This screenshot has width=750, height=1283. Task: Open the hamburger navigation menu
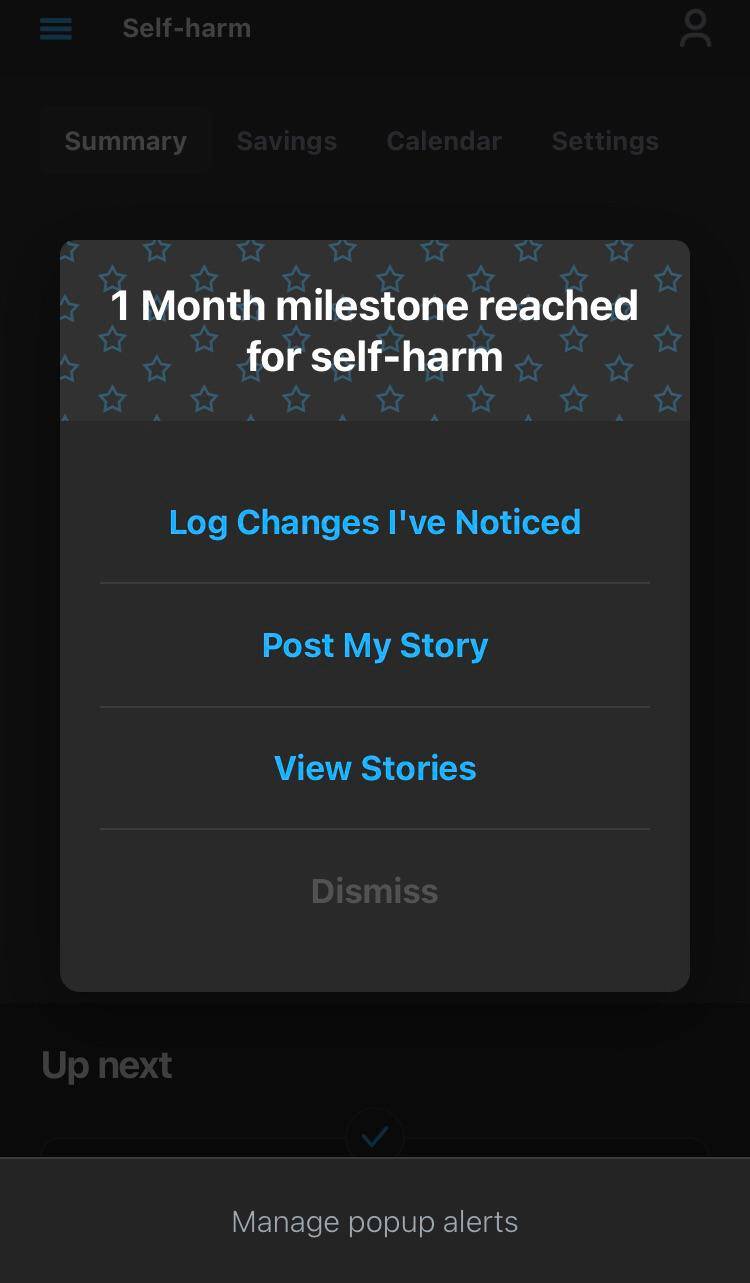55,29
